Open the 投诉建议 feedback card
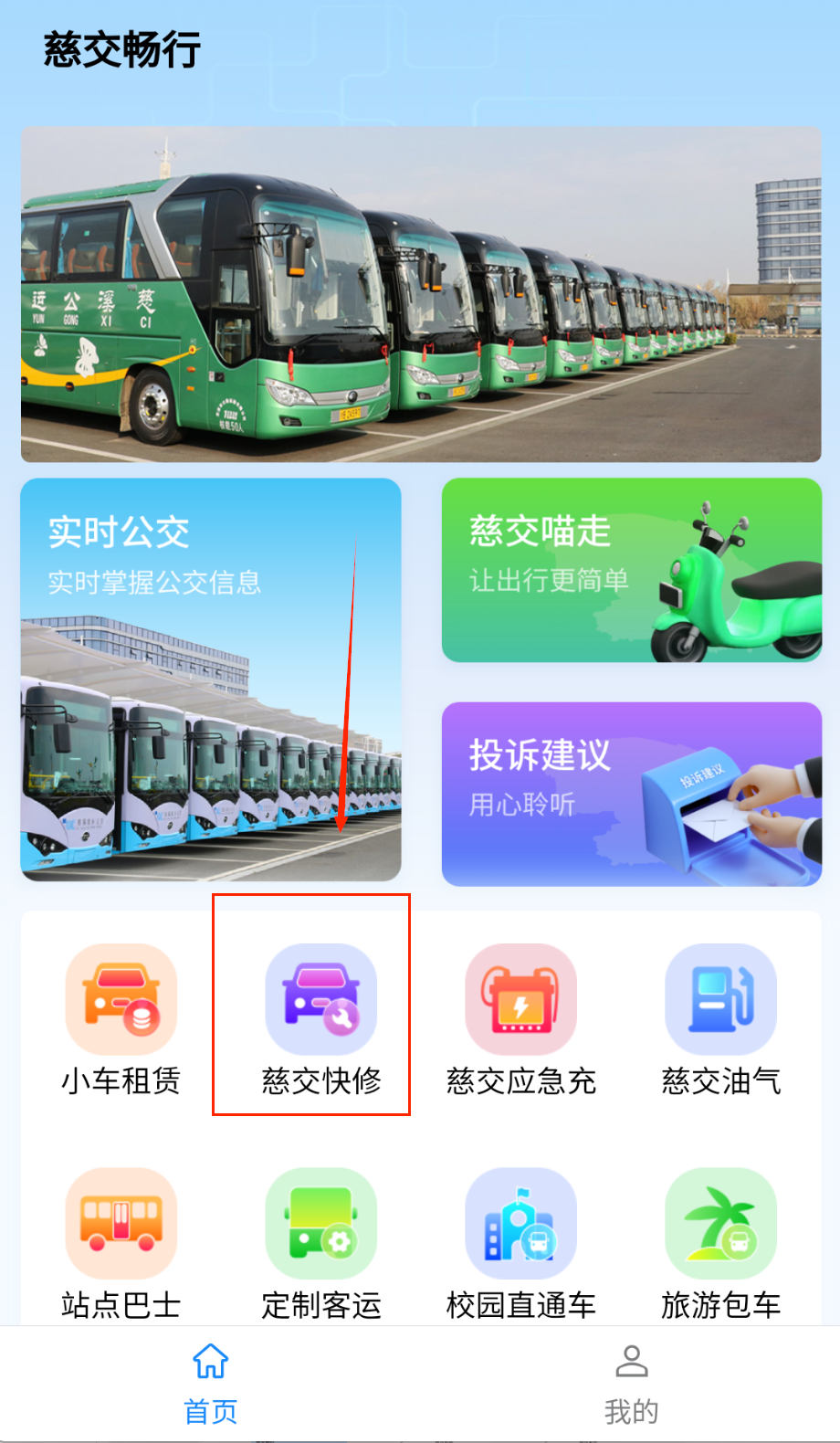This screenshot has width=840, height=1443. 632,794
